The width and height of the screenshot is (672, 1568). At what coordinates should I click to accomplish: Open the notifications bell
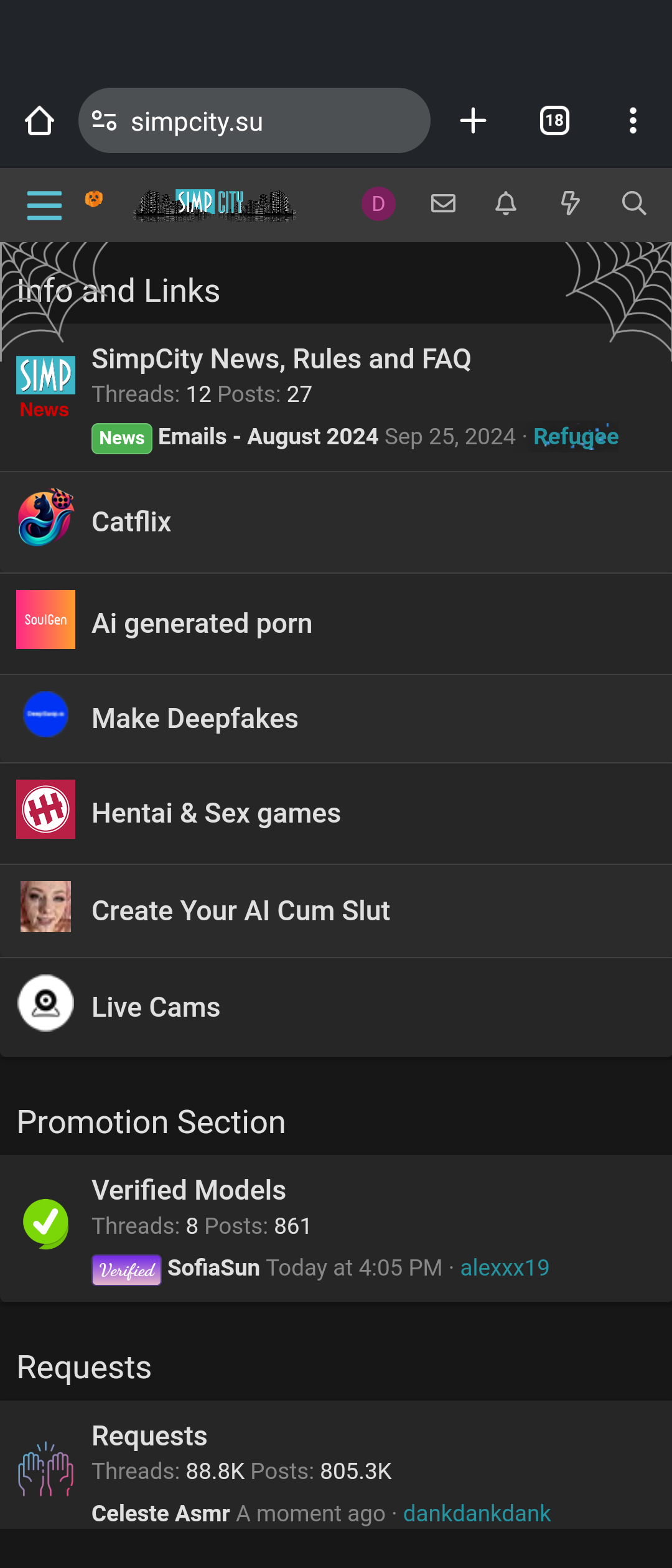[506, 203]
